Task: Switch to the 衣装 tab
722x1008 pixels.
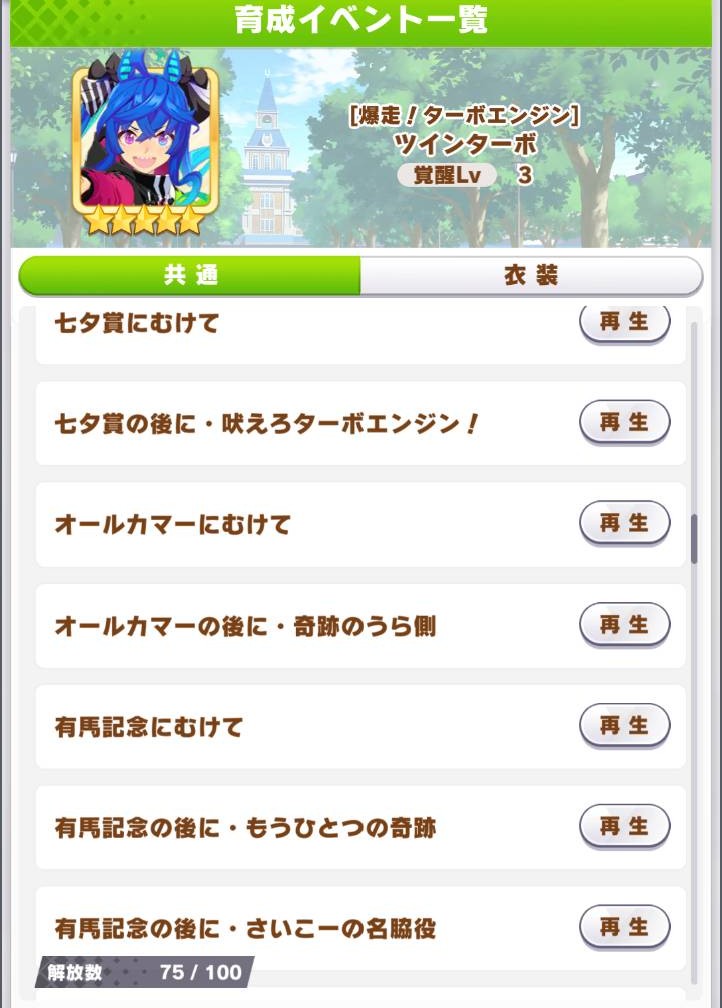Action: [531, 276]
